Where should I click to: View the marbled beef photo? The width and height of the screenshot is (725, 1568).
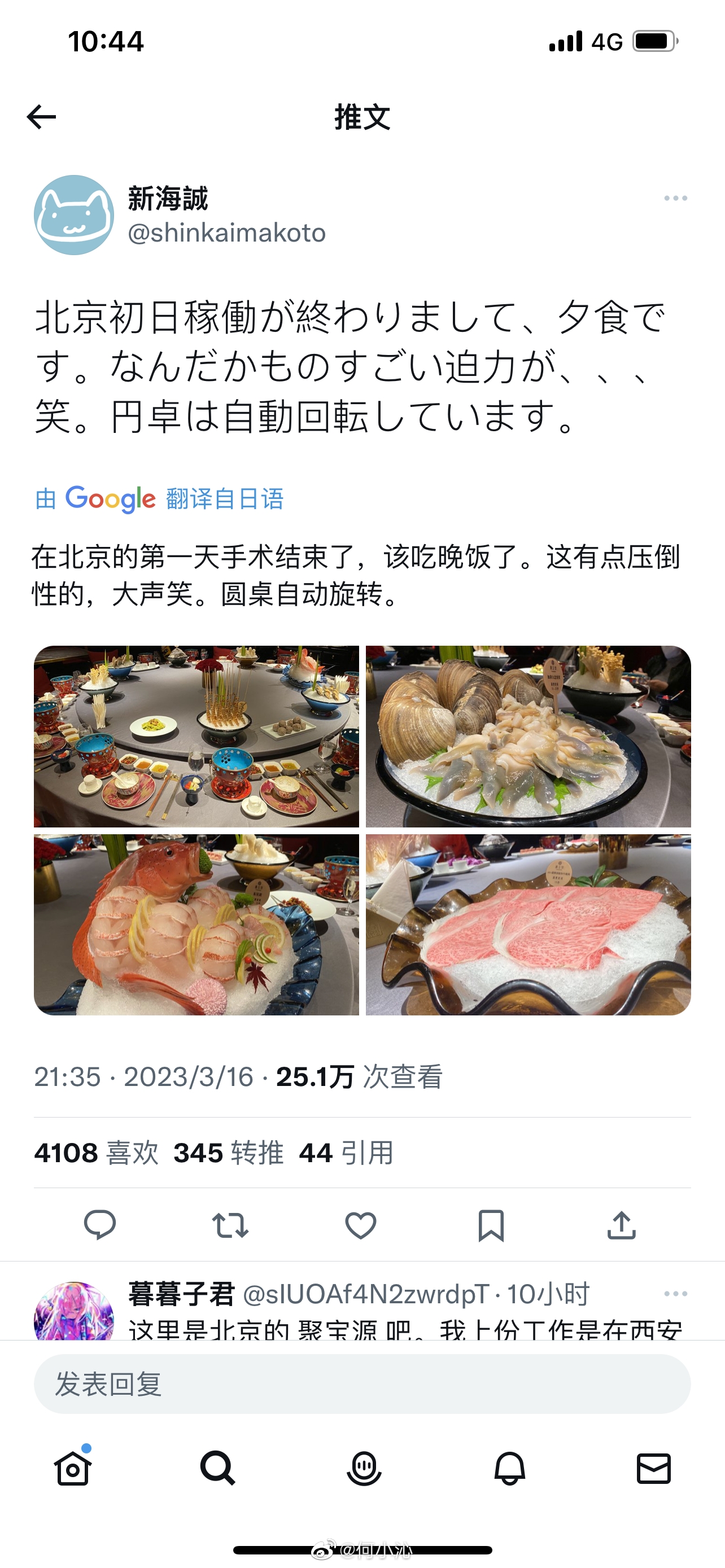tap(528, 924)
